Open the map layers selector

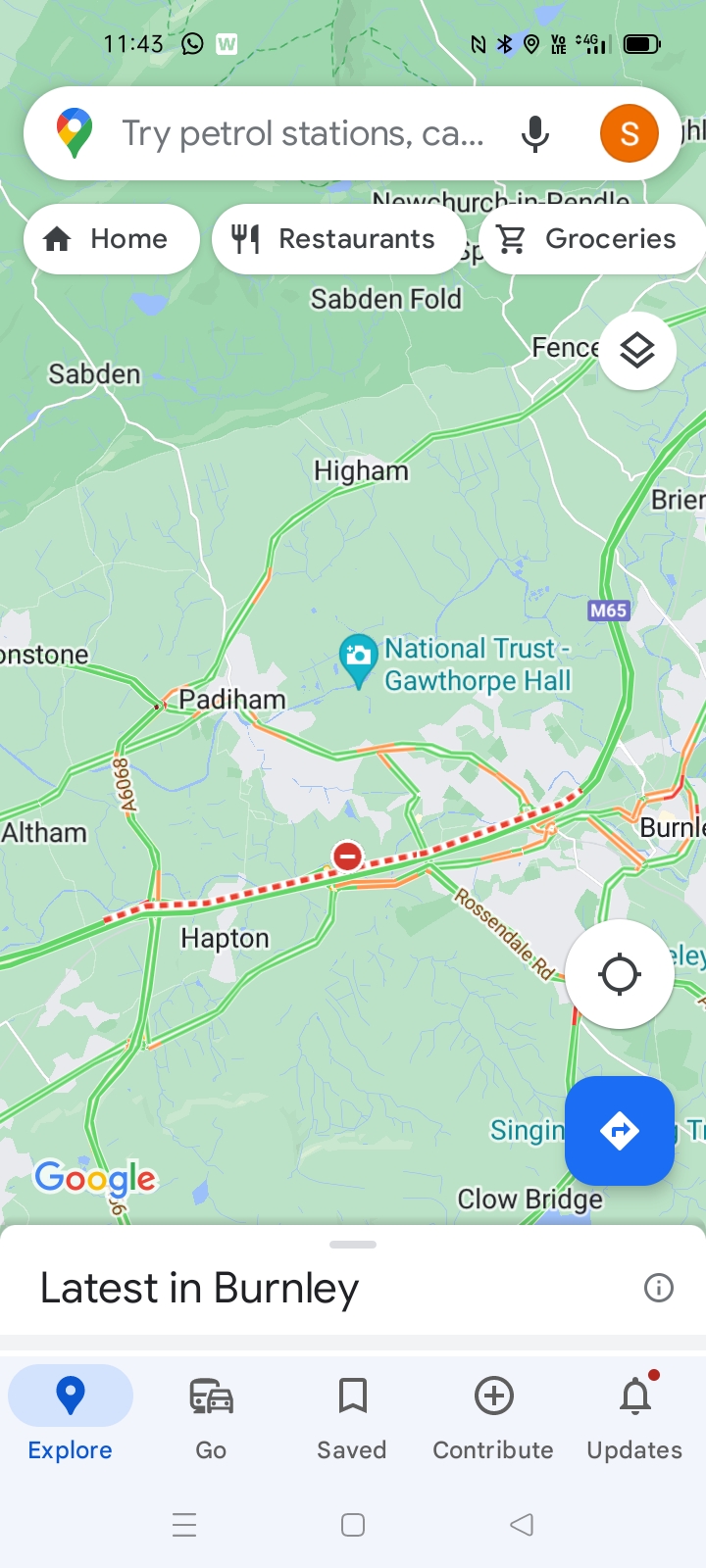click(637, 351)
